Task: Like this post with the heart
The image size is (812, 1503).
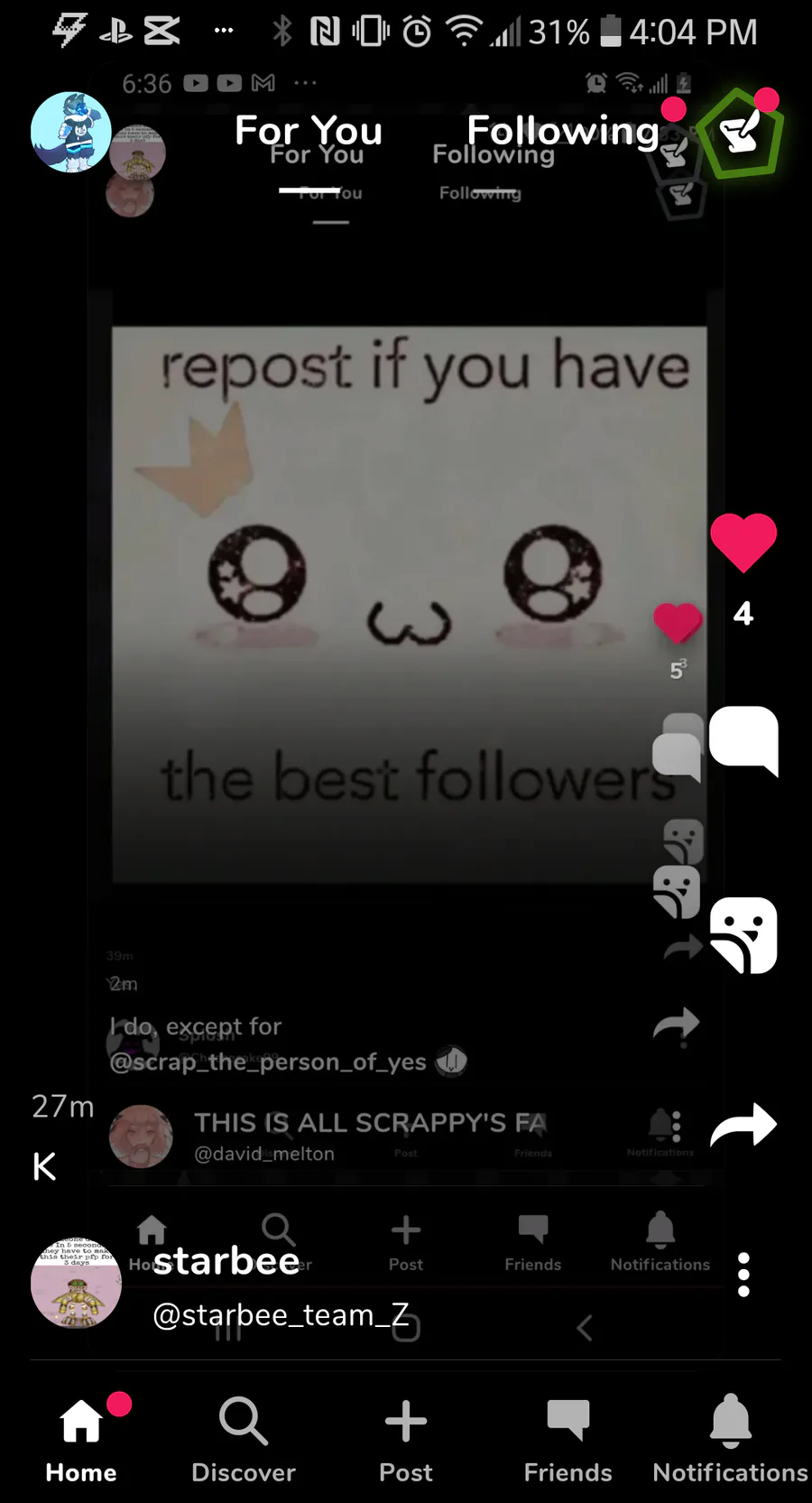Action: pyautogui.click(x=743, y=543)
